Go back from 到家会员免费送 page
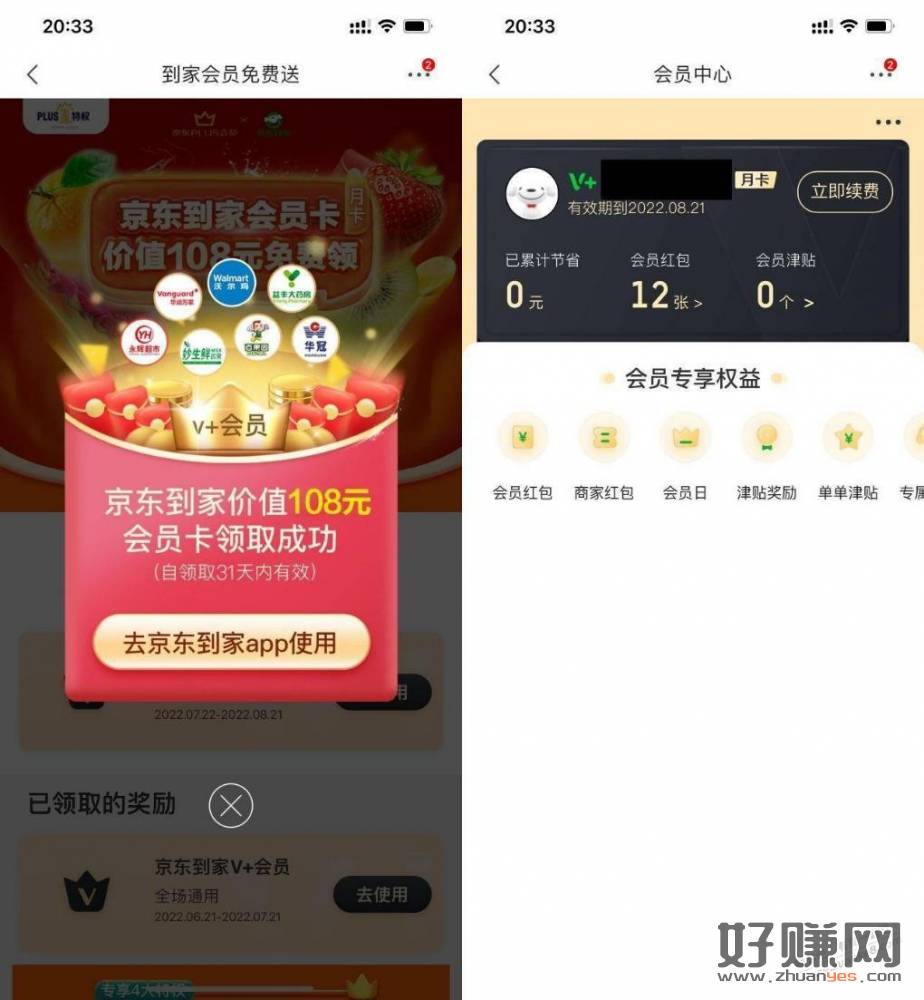Image resolution: width=924 pixels, height=1000 pixels. [33, 74]
